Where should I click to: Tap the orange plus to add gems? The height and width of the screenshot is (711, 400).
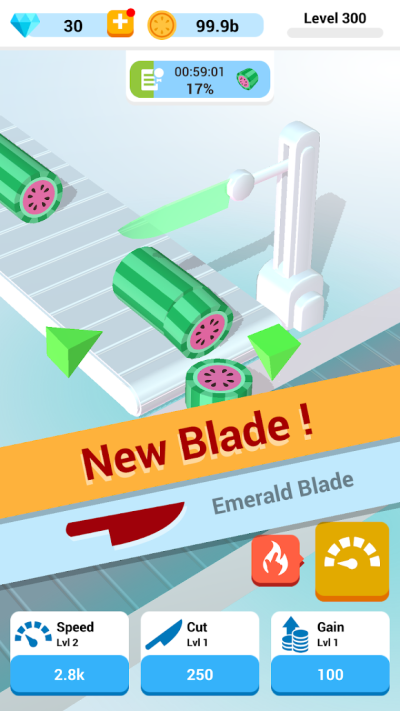(120, 24)
